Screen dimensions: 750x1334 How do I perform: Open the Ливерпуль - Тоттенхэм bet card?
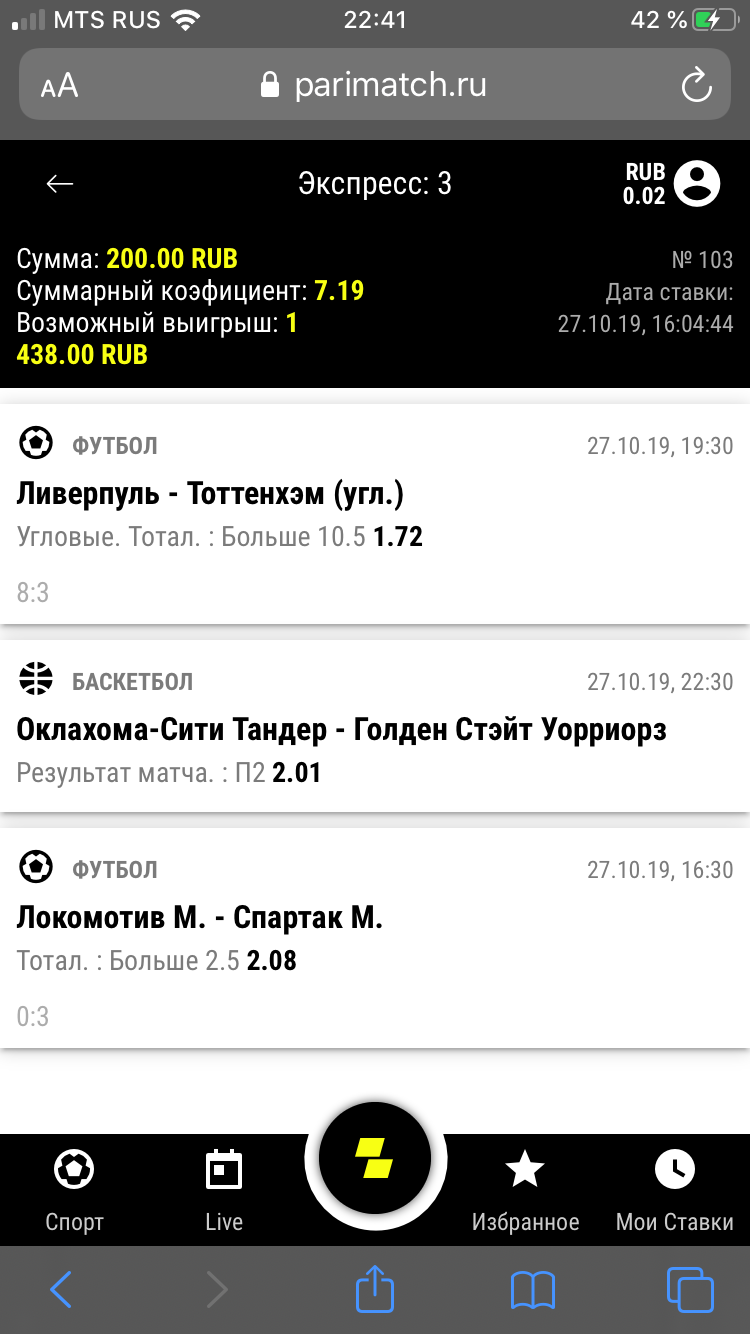click(x=375, y=514)
